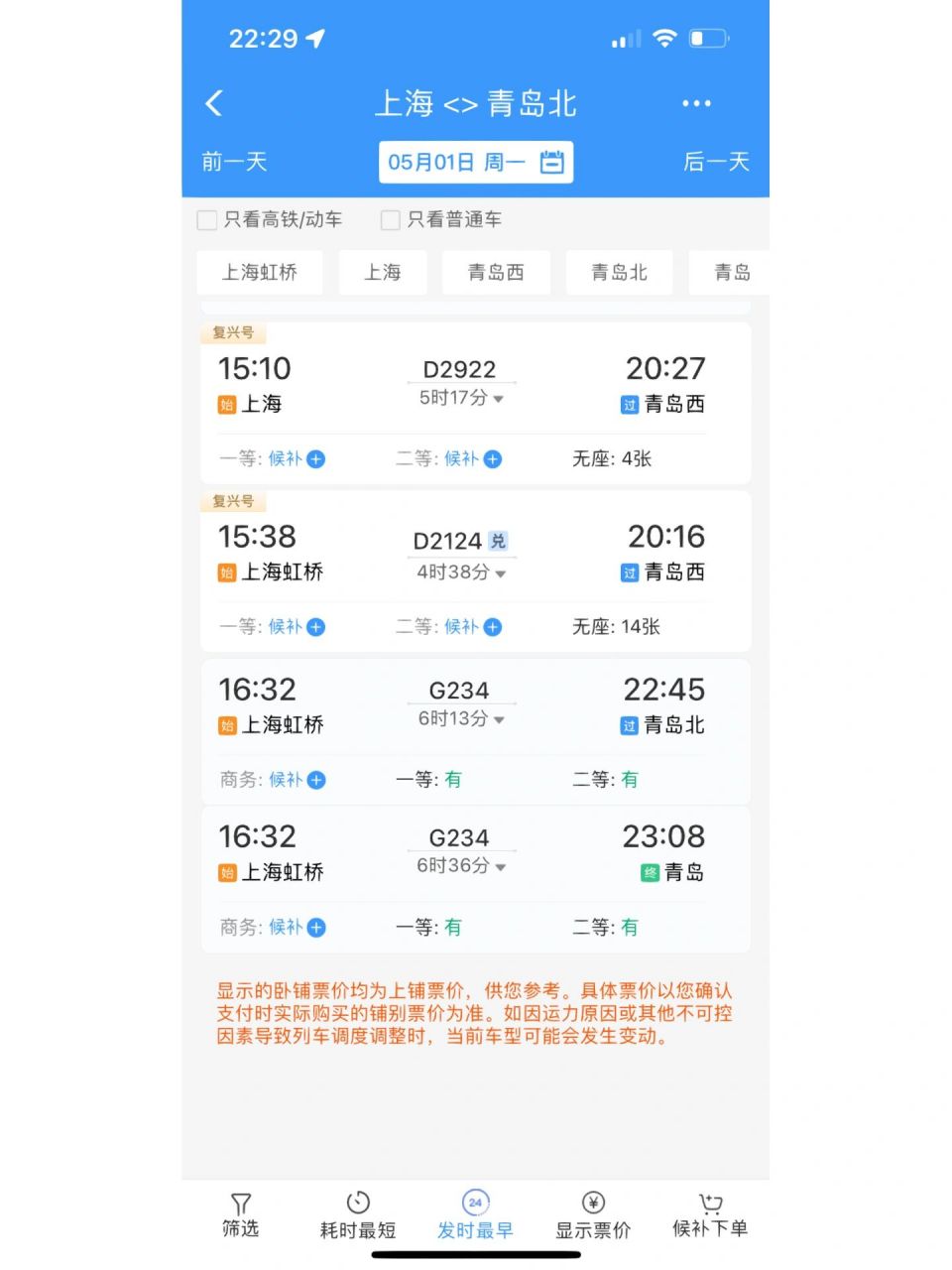Open the 筛选 (filter) panel
Image resolution: width=952 pixels, height=1270 pixels.
pos(241,1212)
